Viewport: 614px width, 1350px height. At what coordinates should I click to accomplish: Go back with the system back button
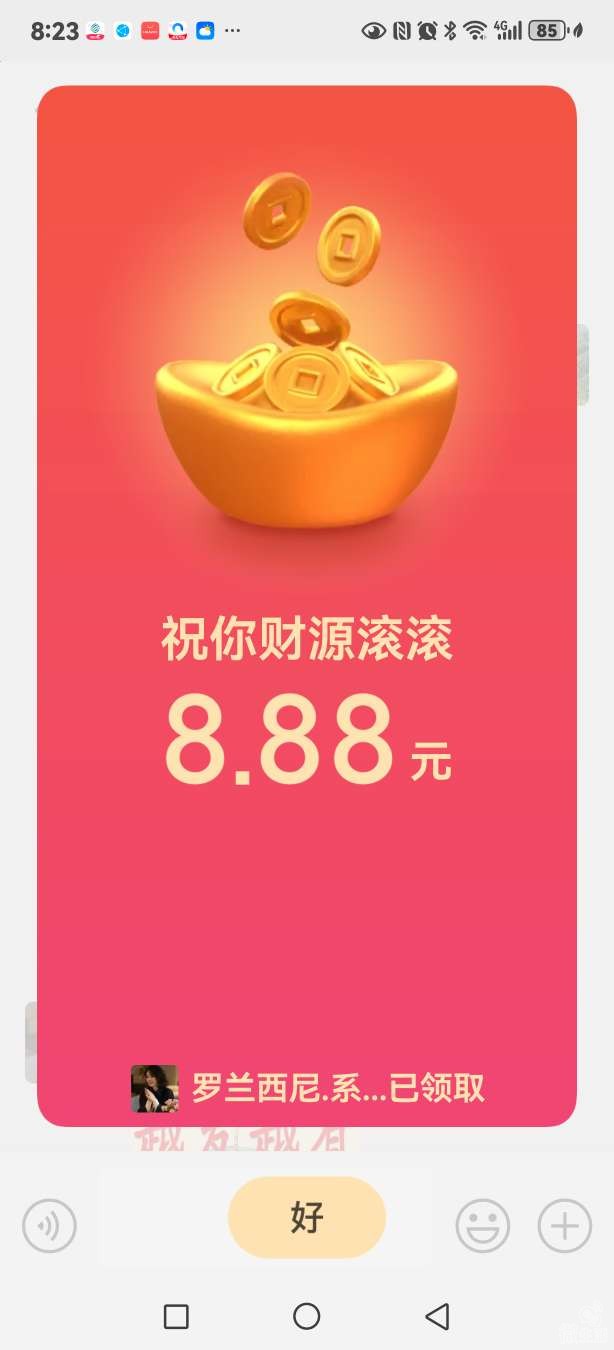point(437,1317)
